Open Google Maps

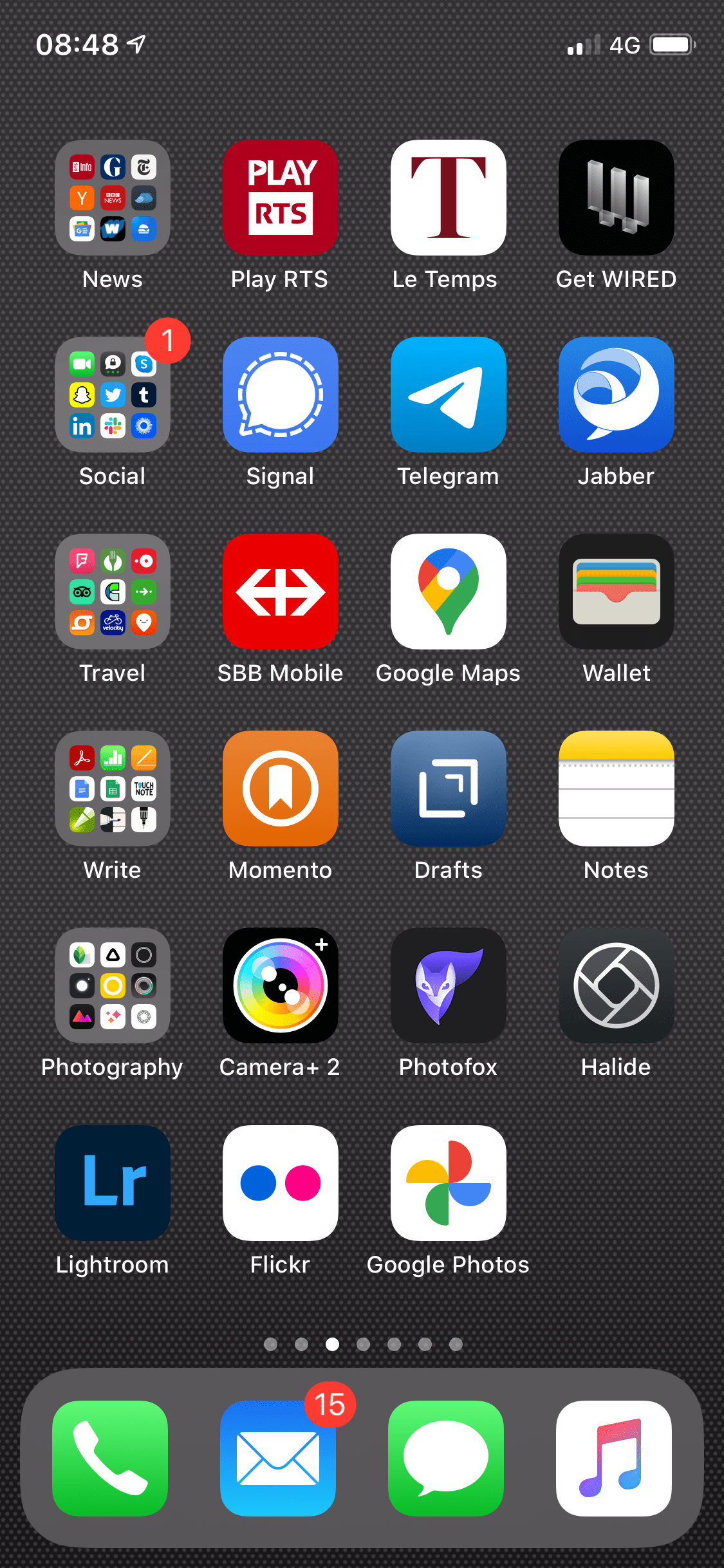[x=449, y=592]
